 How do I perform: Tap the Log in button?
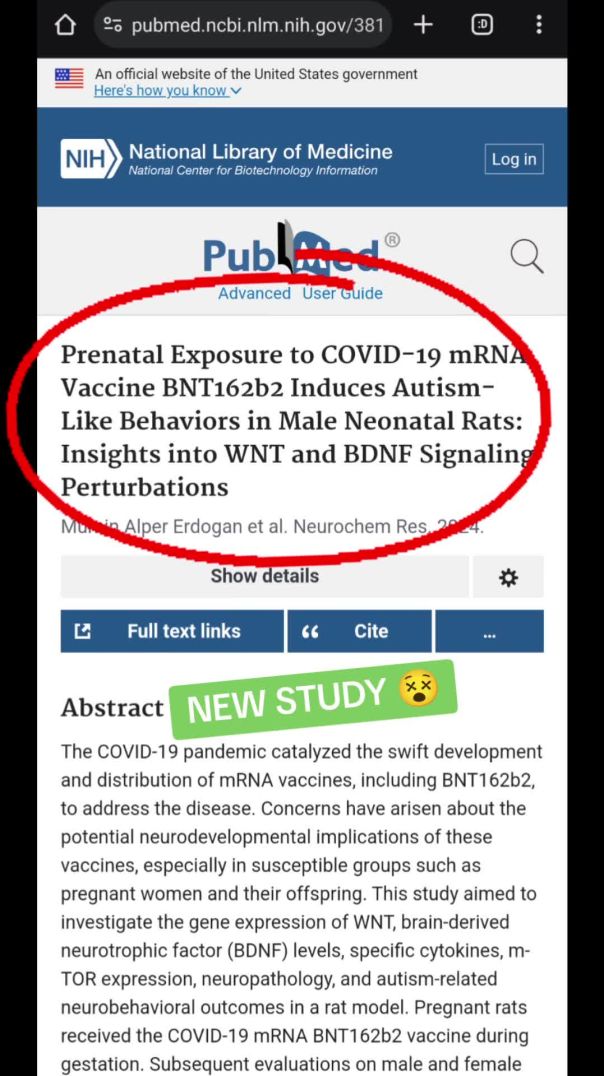(x=514, y=159)
